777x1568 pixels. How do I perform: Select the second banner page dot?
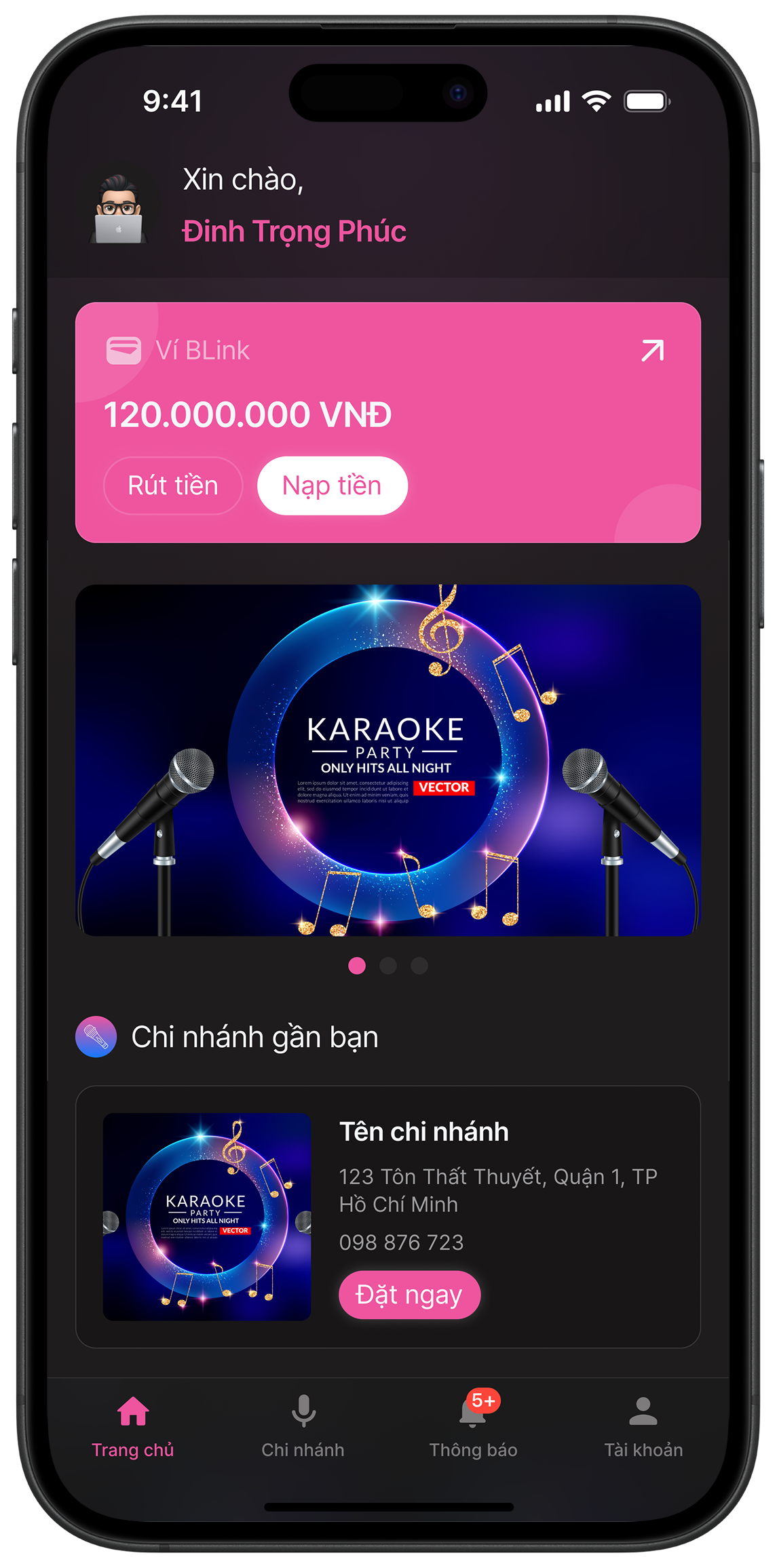pos(388,966)
